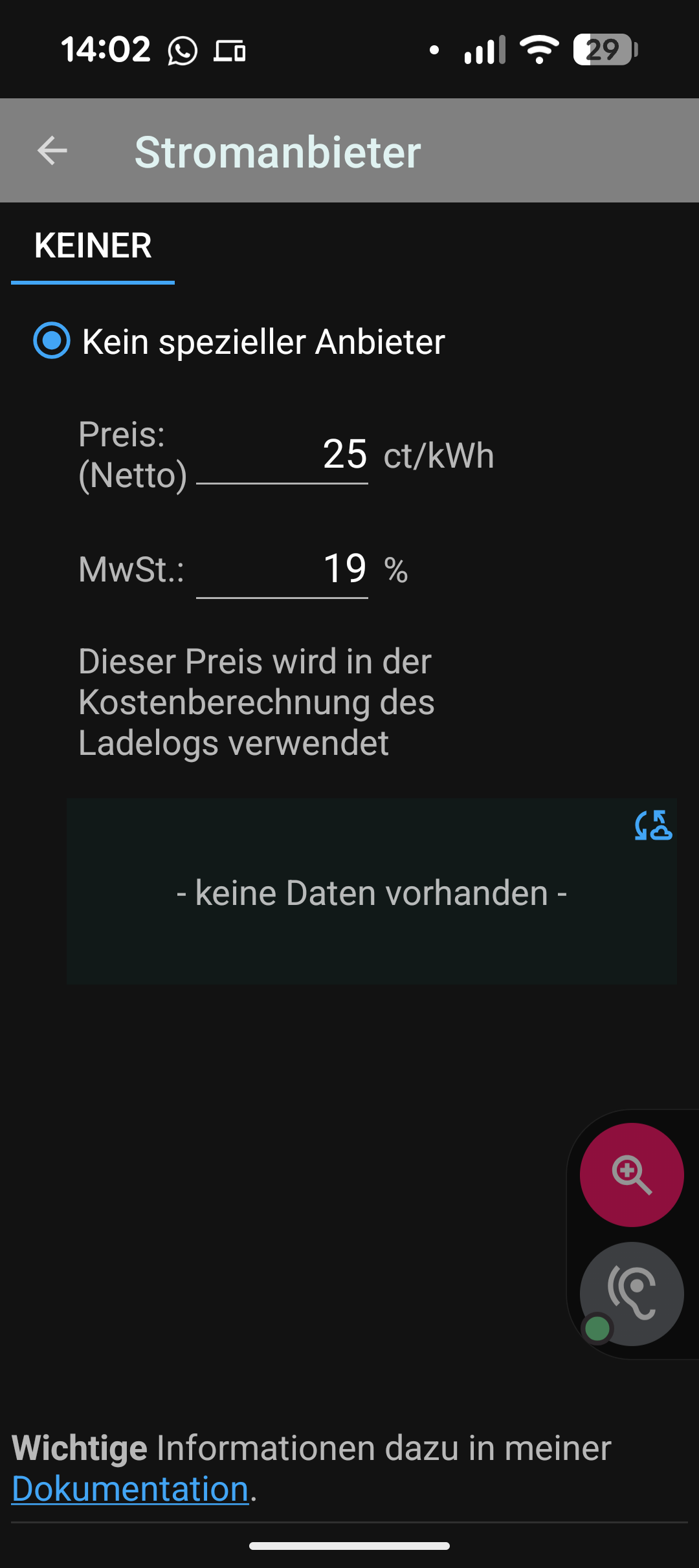
Task: Select the Kein spezieller Anbieter radio button
Action: tap(53, 342)
